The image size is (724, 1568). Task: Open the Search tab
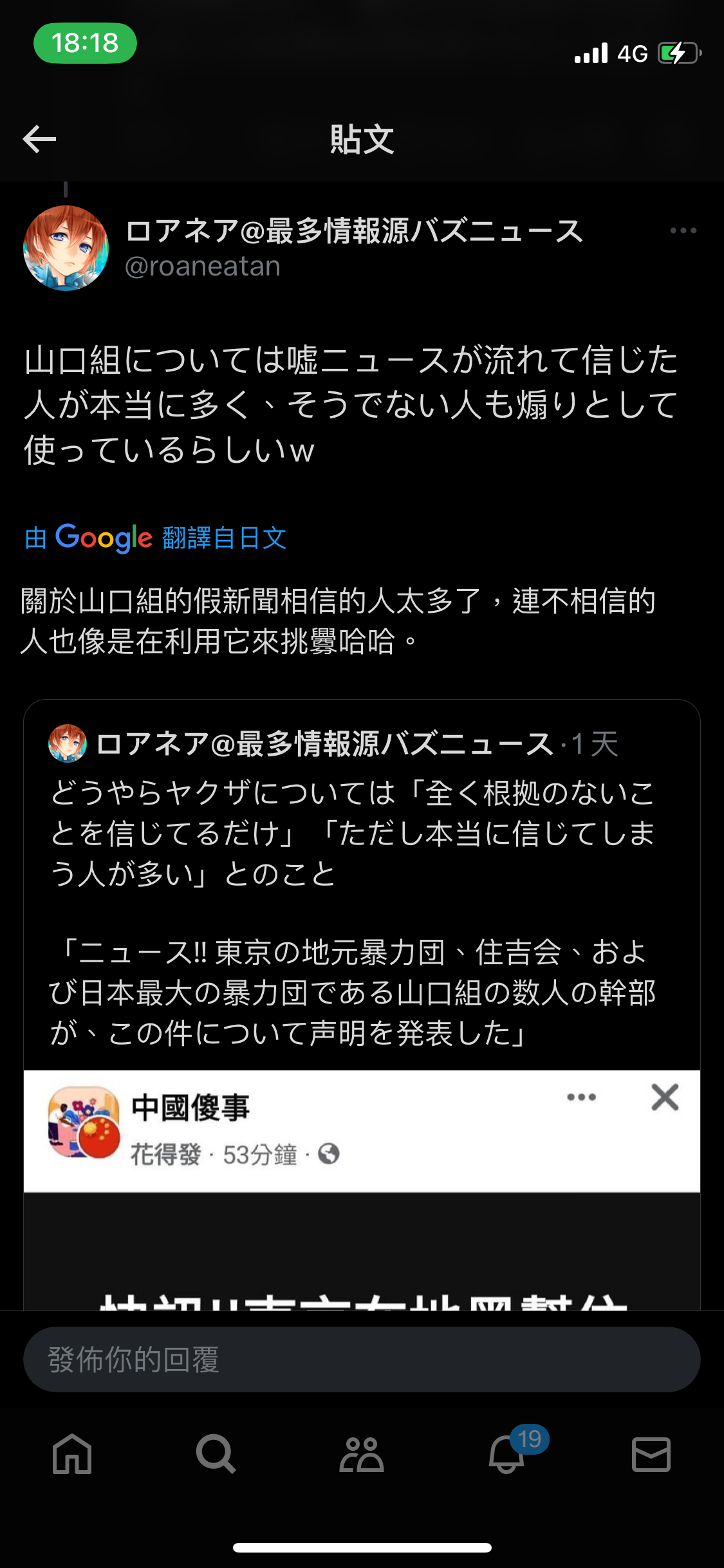point(216,1454)
